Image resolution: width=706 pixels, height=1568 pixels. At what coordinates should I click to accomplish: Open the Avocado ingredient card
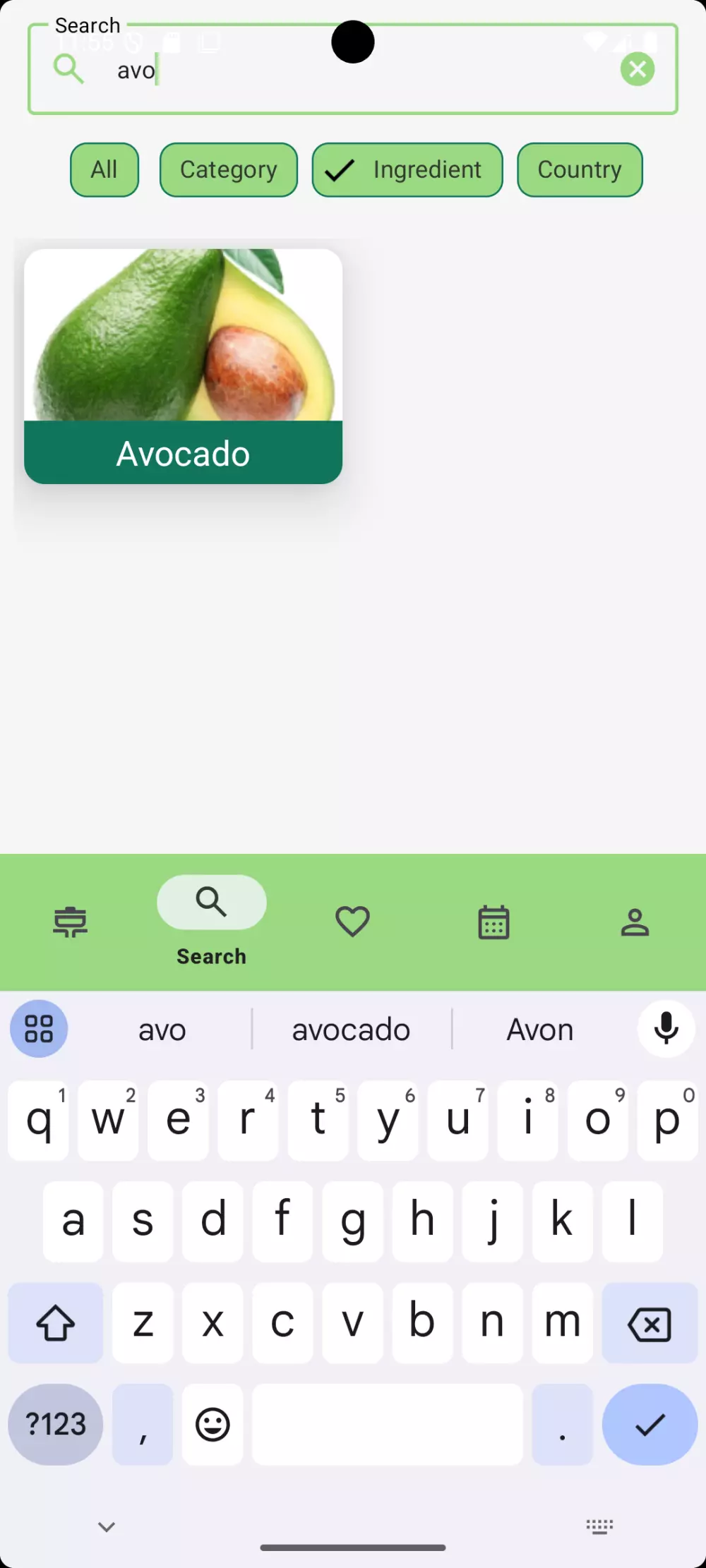pos(183,366)
